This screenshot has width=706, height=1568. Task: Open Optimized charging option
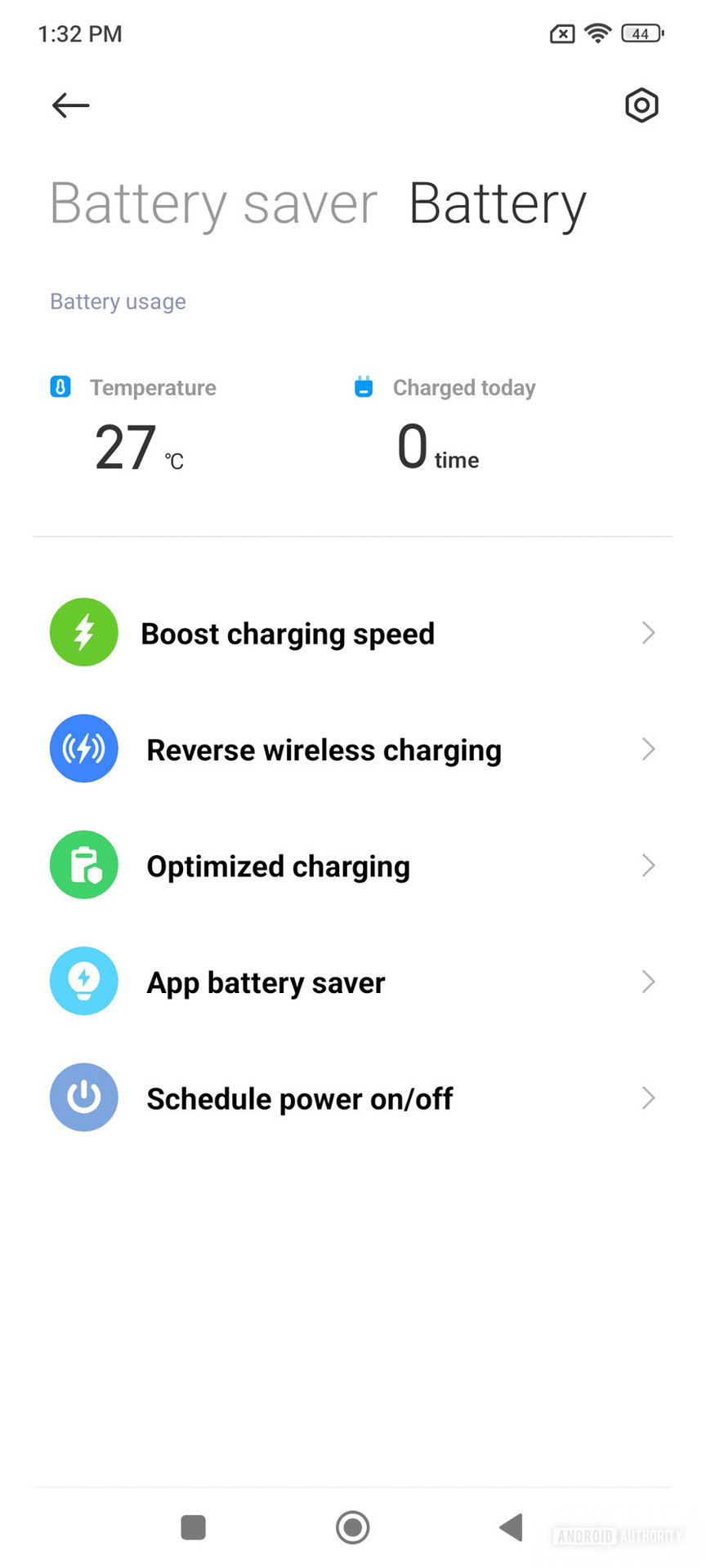point(352,866)
